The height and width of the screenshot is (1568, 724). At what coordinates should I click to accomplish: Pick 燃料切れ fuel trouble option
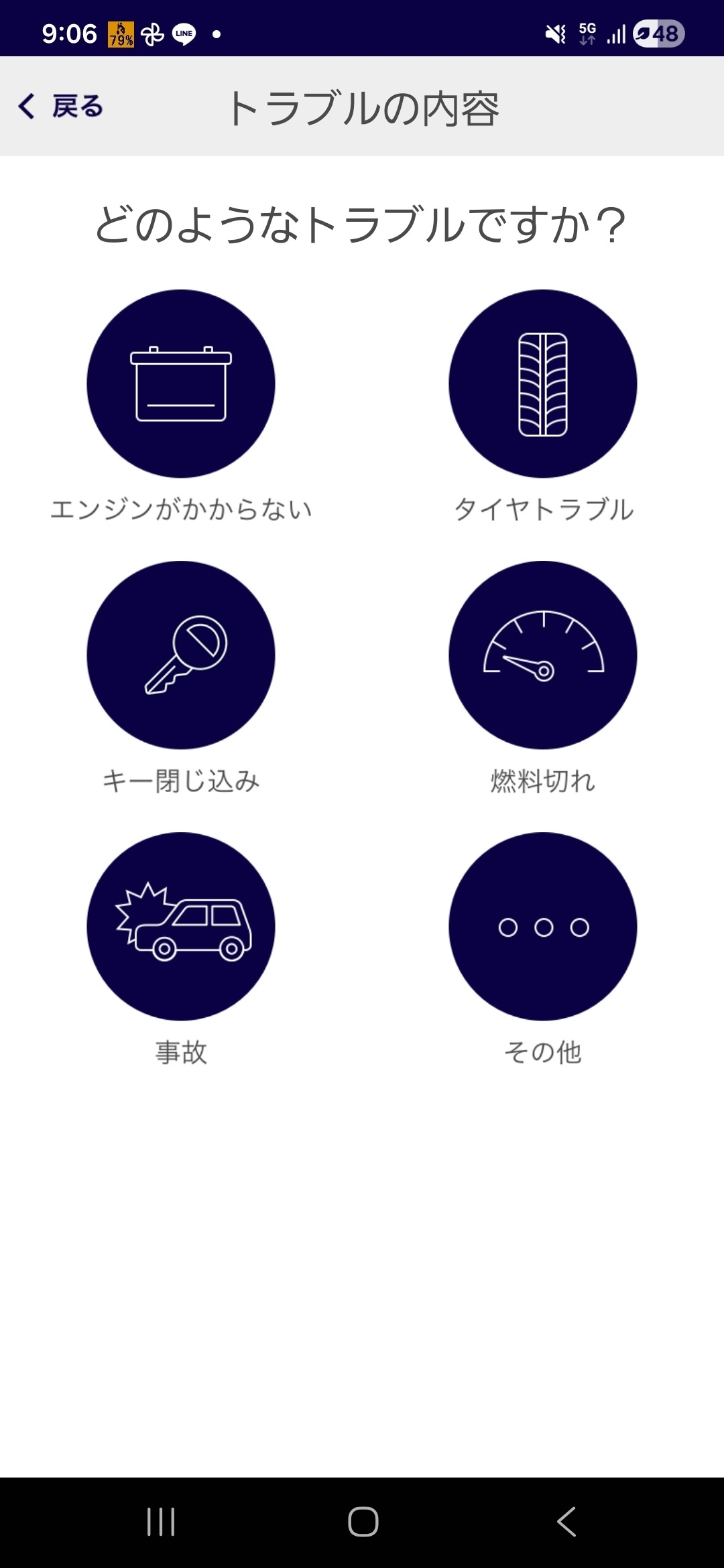(543, 655)
